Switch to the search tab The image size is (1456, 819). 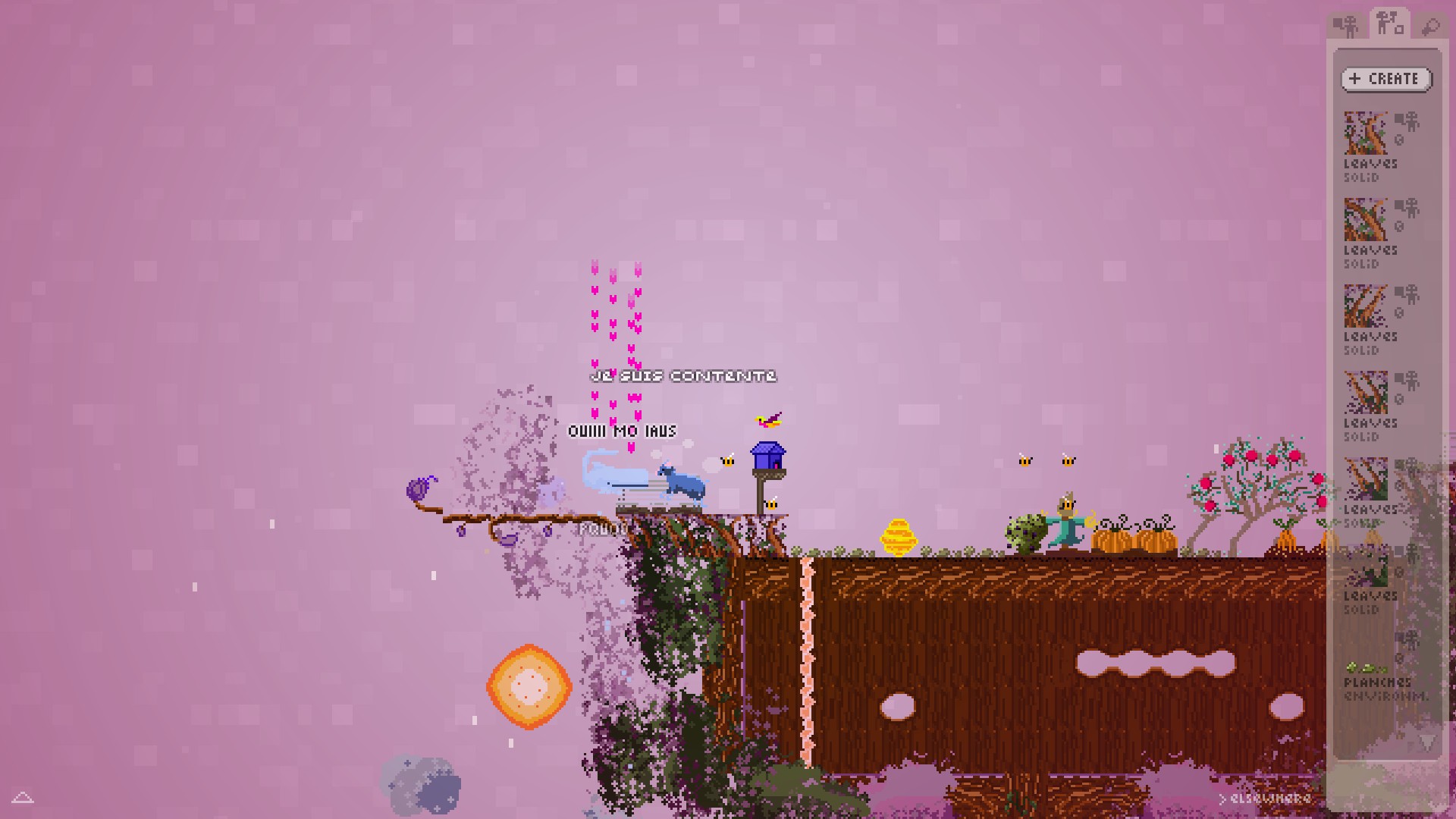1430,27
